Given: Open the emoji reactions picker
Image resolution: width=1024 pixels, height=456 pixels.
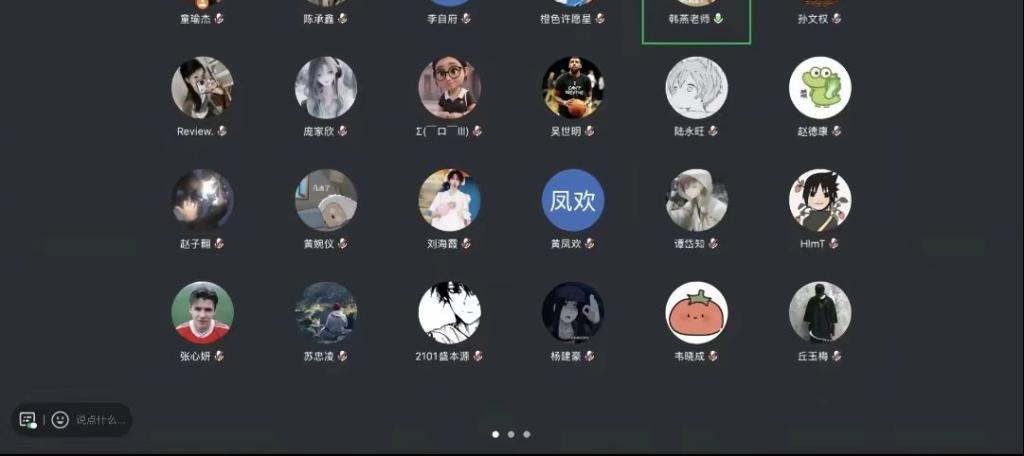Looking at the screenshot, I should 60,420.
